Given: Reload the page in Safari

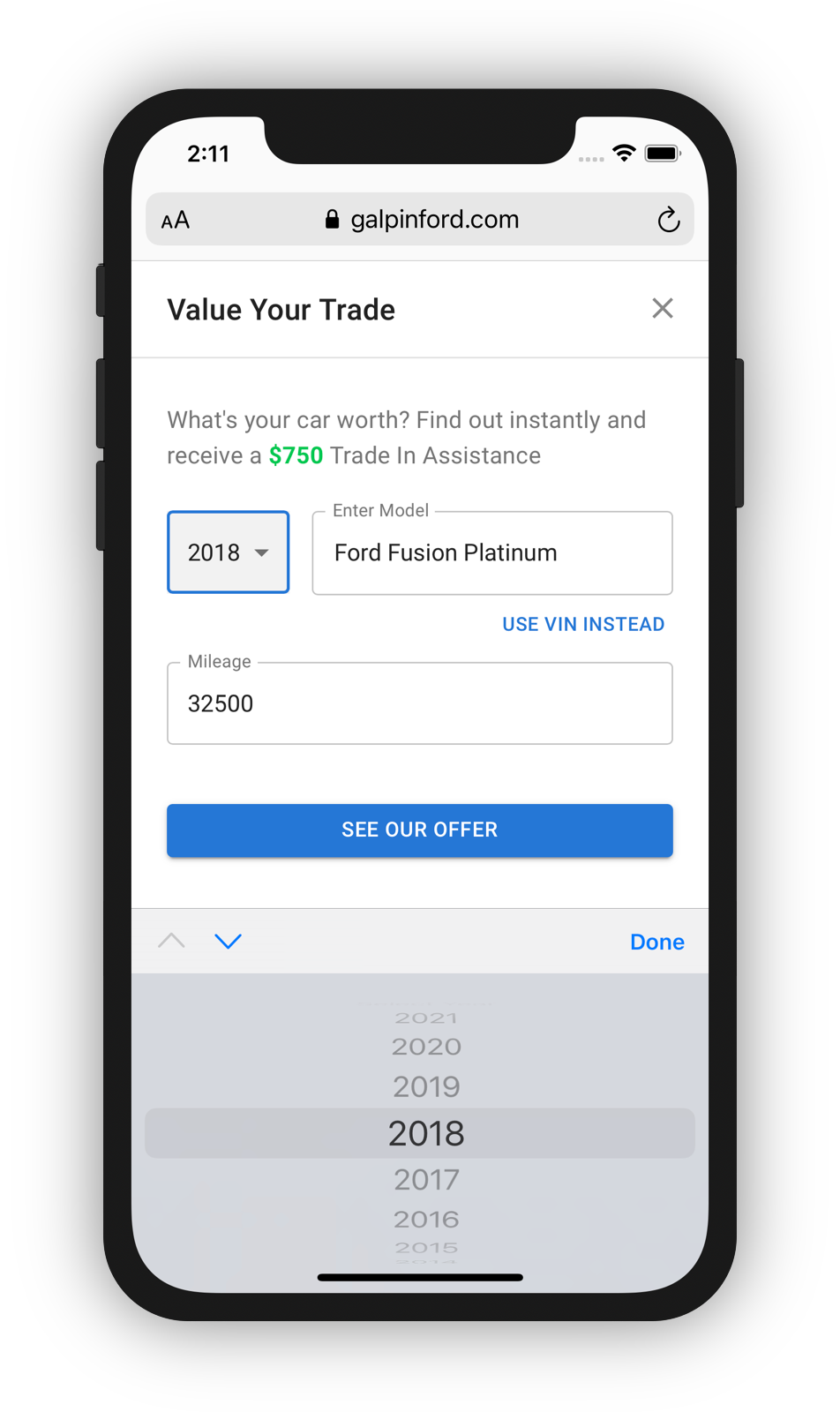Looking at the screenshot, I should [668, 220].
